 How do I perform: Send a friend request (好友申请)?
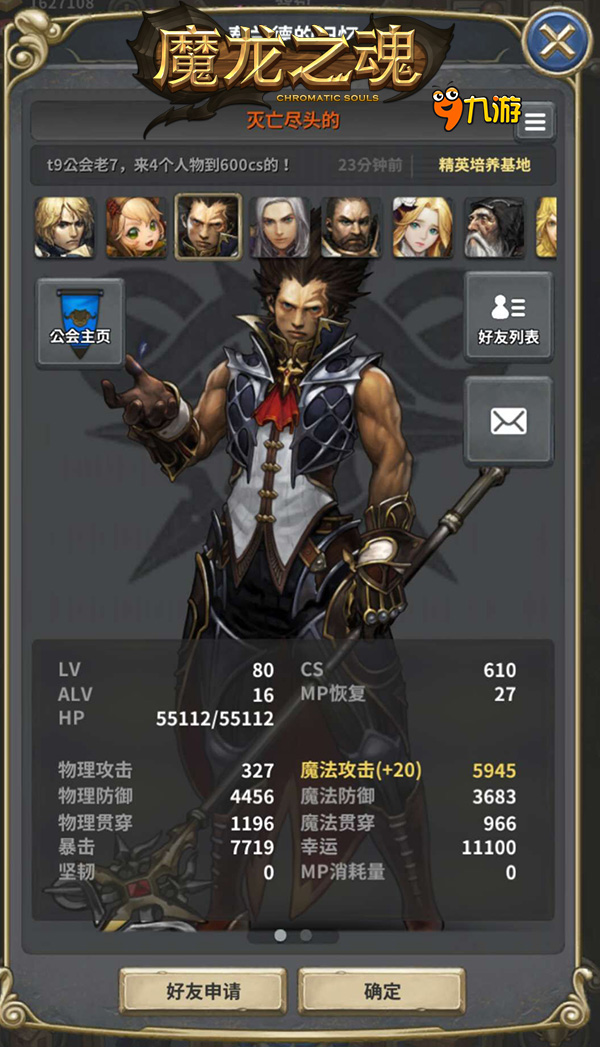click(203, 991)
